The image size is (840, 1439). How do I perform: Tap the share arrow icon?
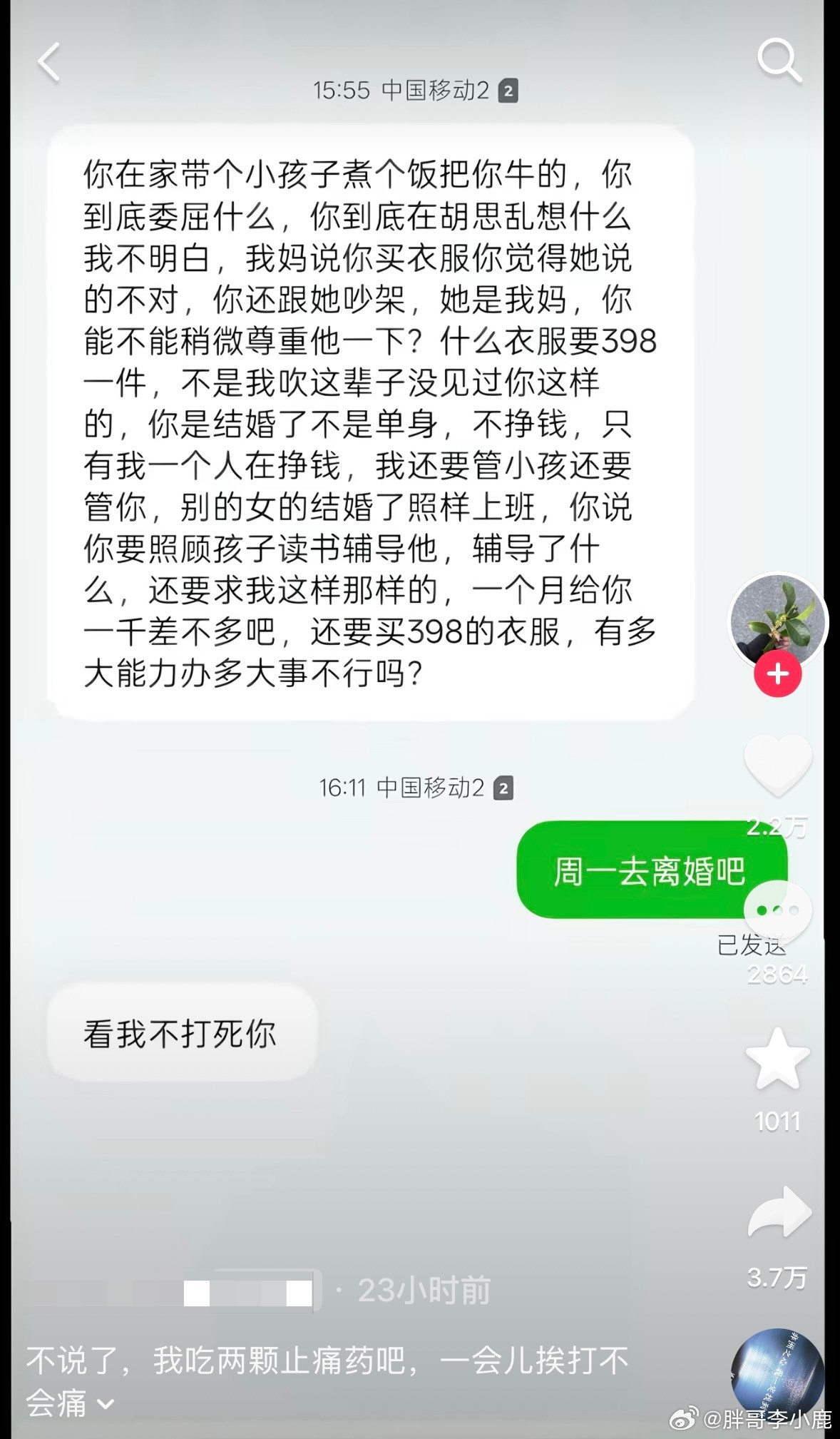point(780,1211)
